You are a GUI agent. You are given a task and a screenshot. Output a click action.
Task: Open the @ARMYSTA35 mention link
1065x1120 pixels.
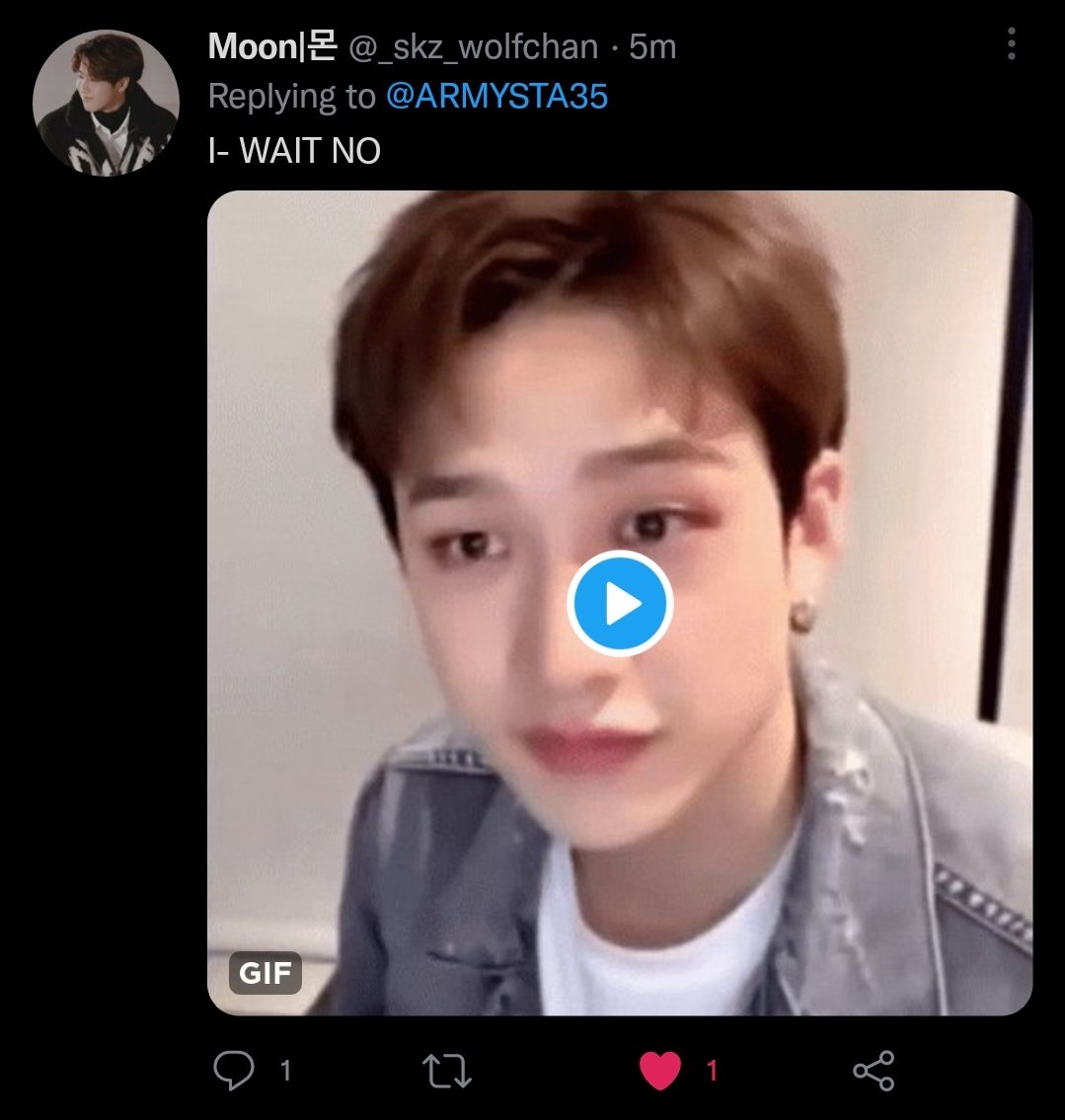[496, 97]
